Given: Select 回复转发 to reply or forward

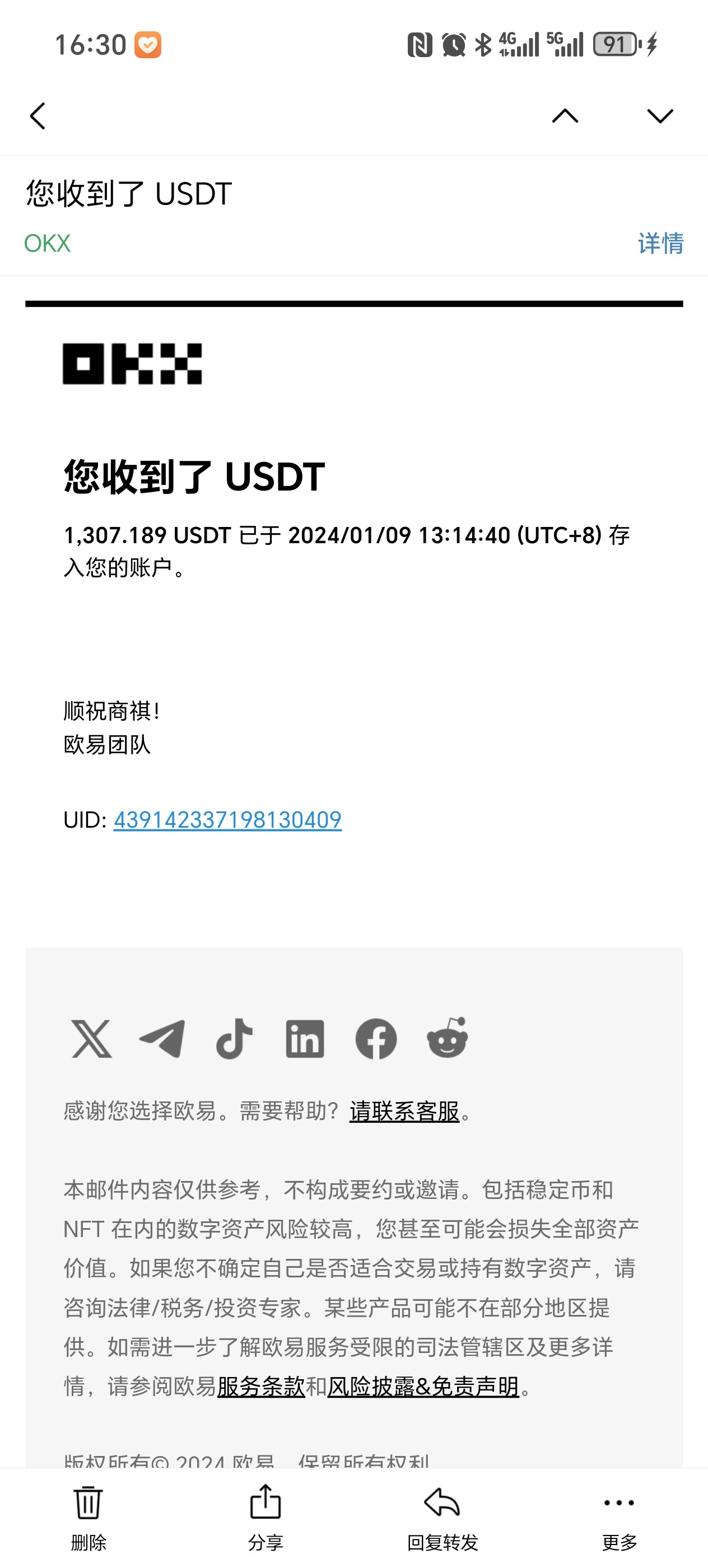Looking at the screenshot, I should tap(442, 1517).
